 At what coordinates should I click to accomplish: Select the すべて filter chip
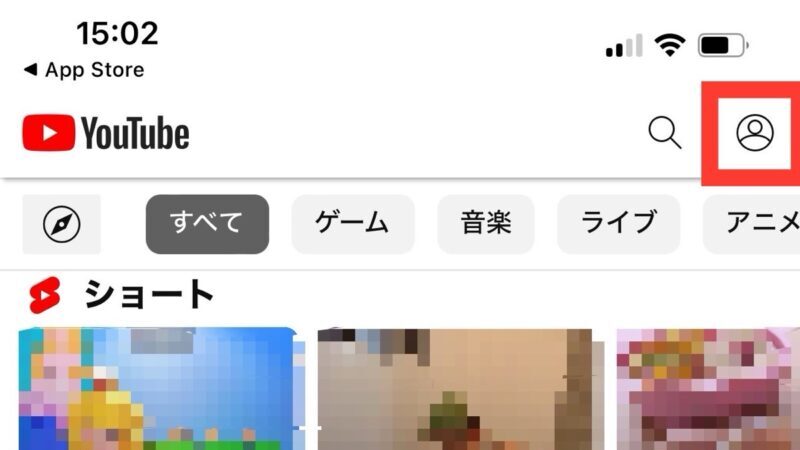[x=207, y=223]
